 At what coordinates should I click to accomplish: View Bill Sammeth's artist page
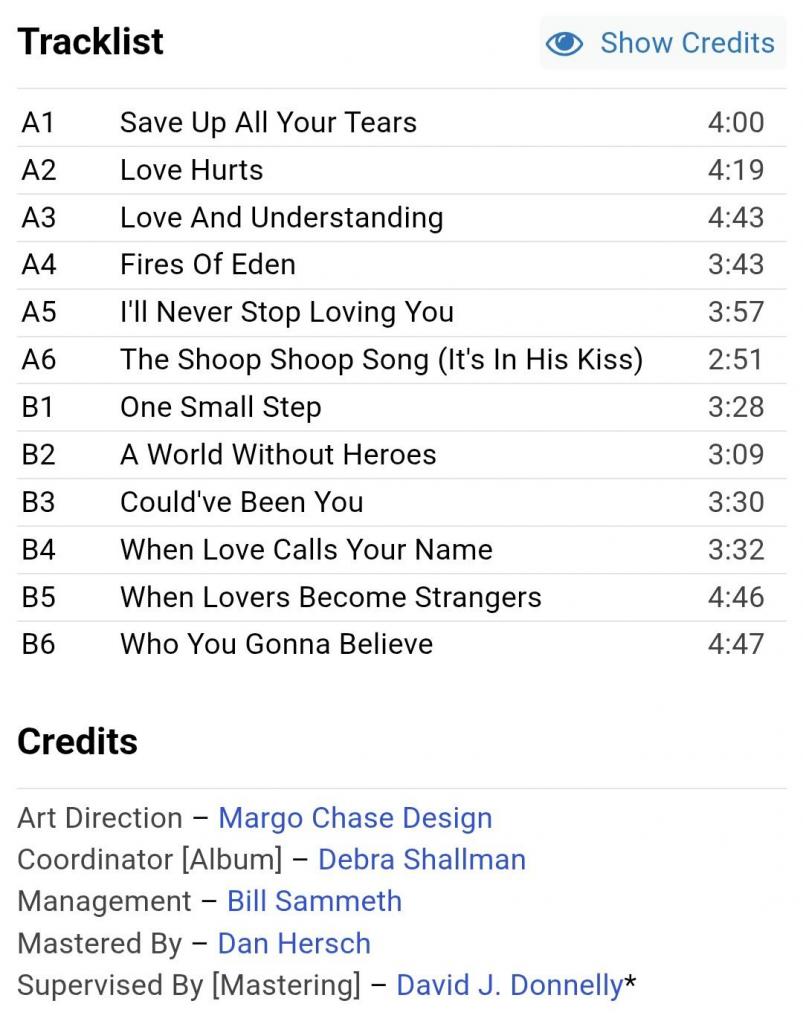(314, 901)
